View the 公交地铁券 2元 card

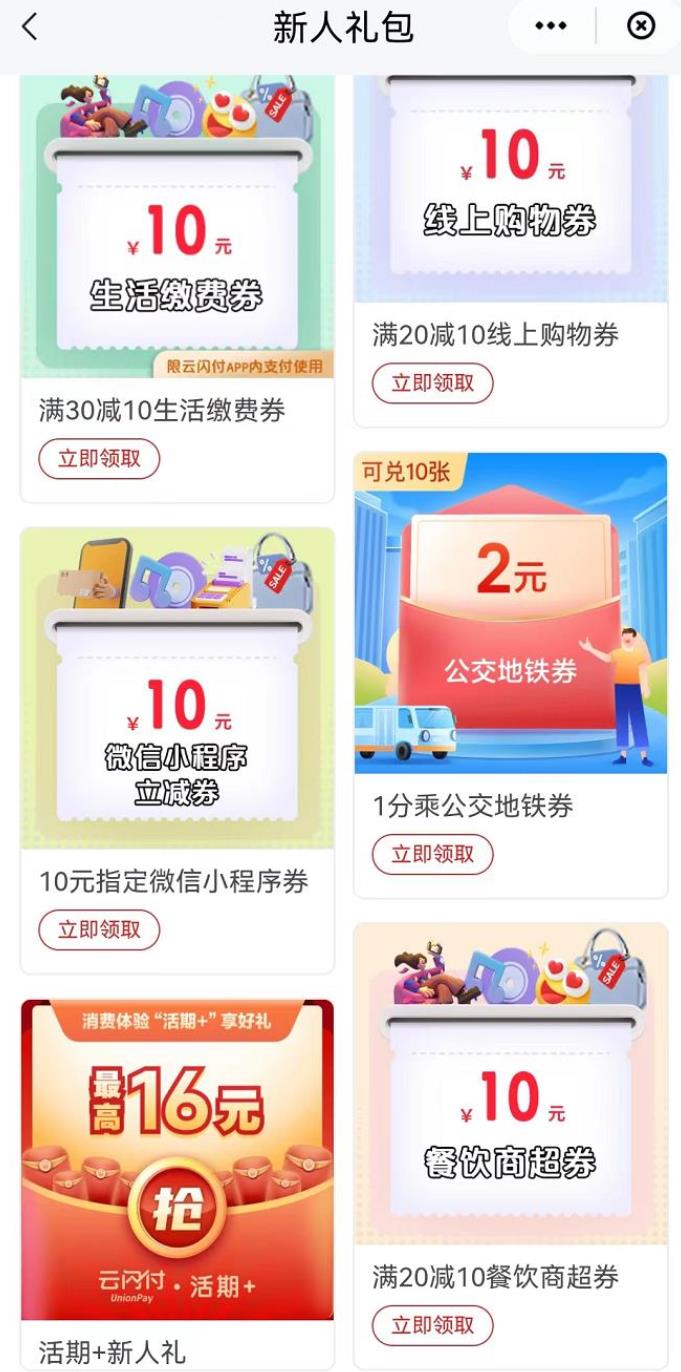pos(510,613)
